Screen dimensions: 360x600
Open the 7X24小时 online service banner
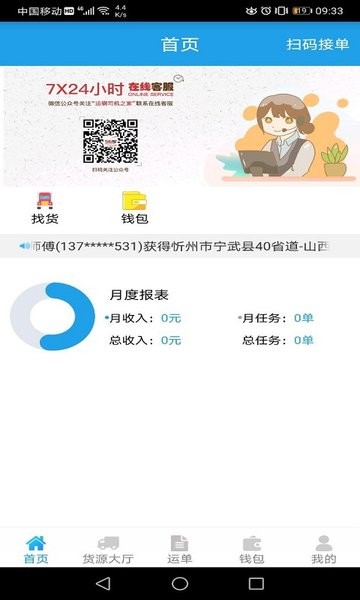(x=181, y=126)
